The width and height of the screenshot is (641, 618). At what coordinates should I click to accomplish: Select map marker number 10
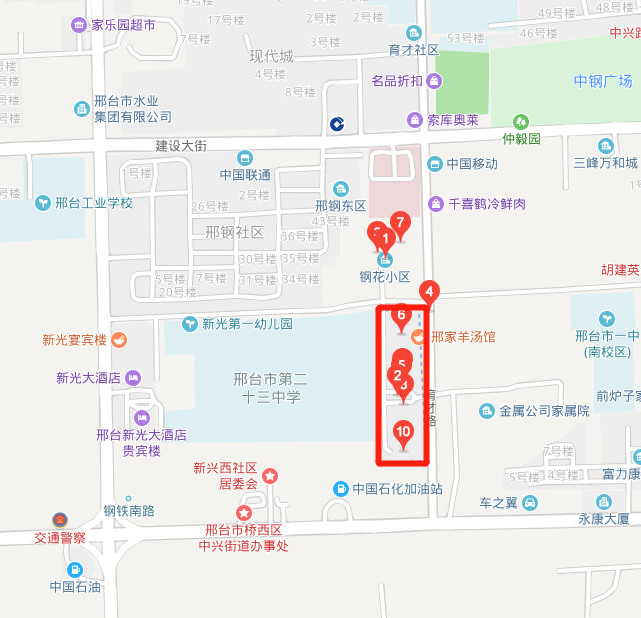pos(403,434)
